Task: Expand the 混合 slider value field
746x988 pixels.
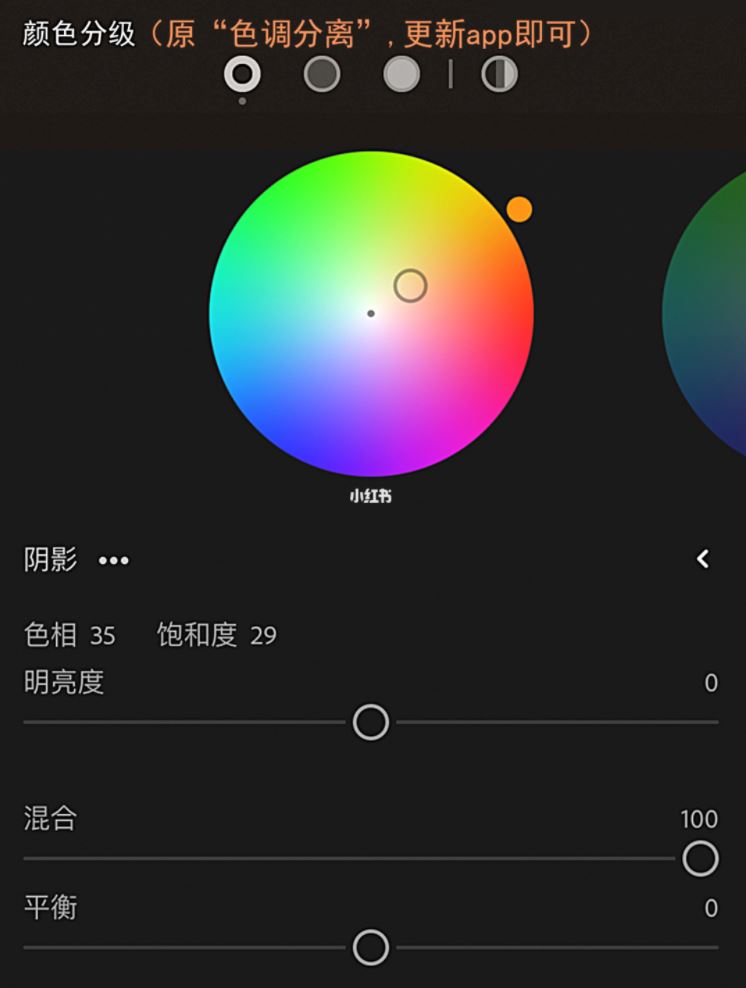Action: pos(700,820)
